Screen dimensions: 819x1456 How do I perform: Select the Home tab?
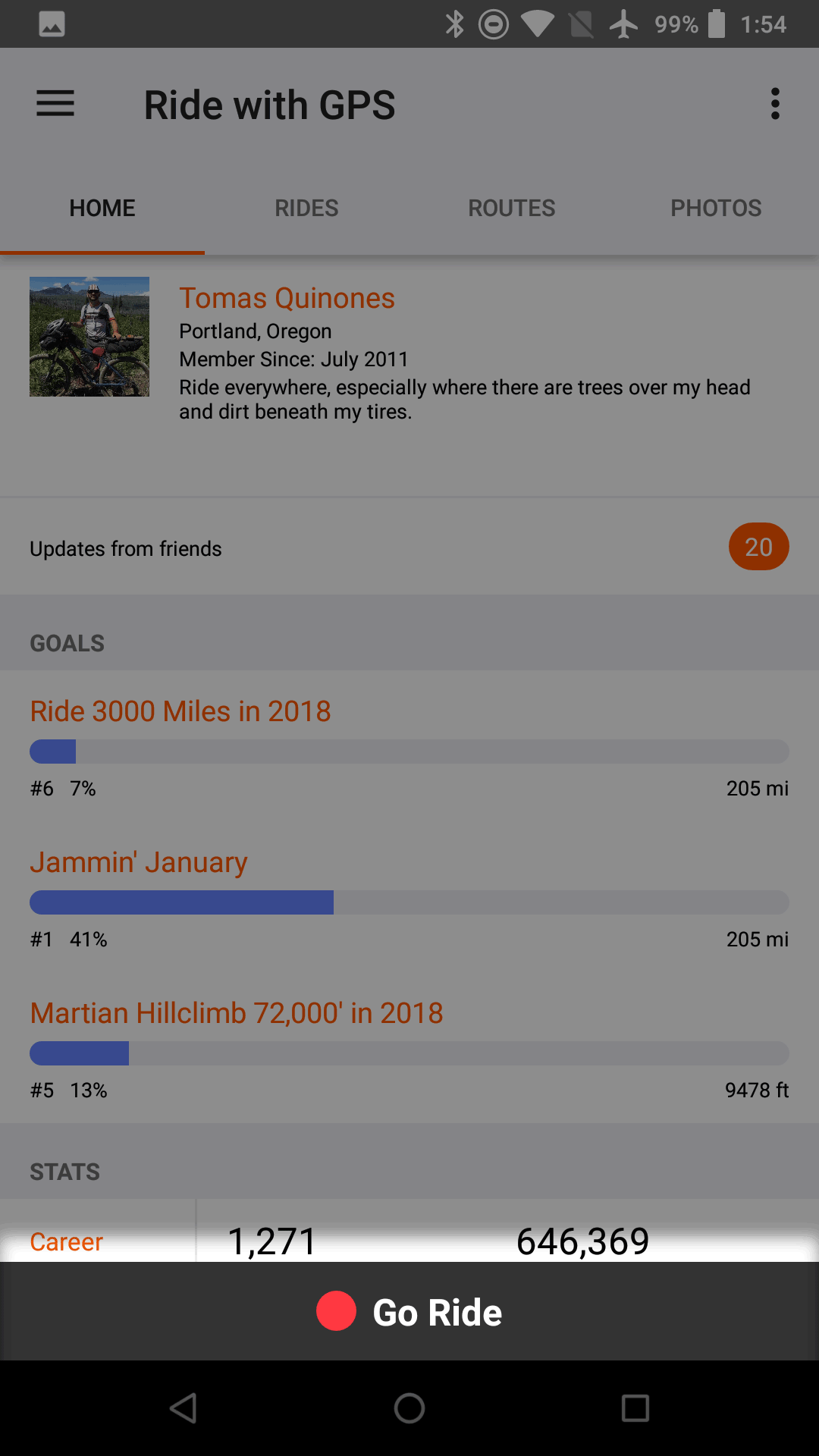pos(102,208)
